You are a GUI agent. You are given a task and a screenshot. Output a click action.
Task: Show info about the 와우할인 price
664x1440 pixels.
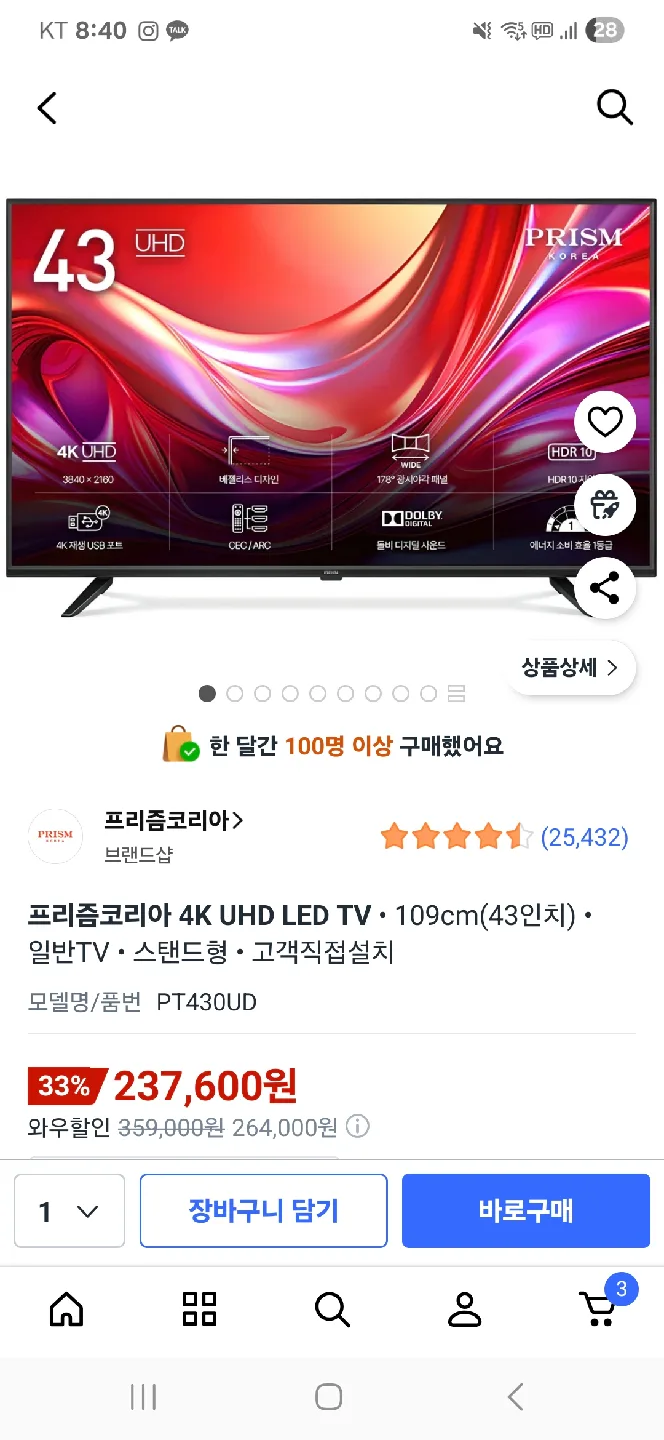[357, 1127]
